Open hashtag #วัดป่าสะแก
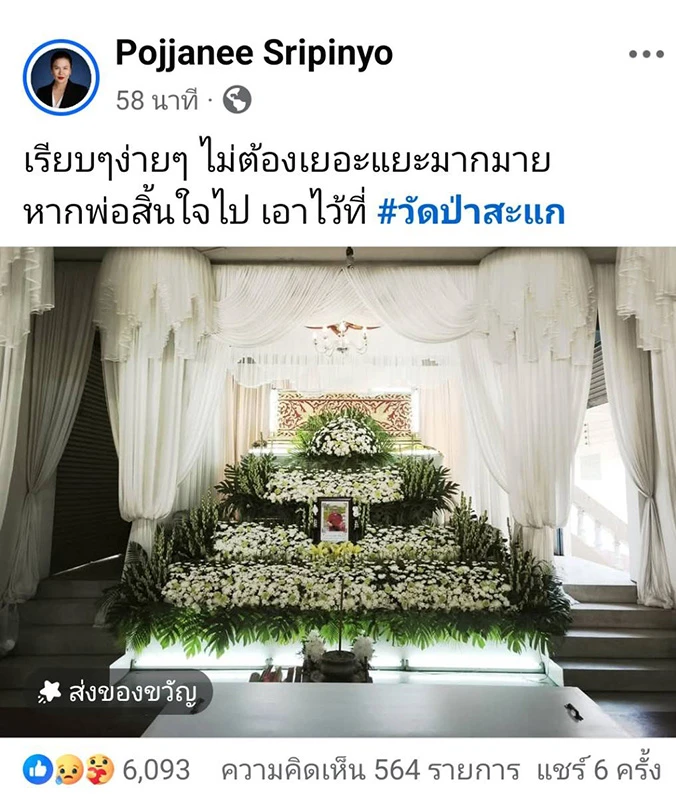The image size is (676, 800). pos(472,212)
